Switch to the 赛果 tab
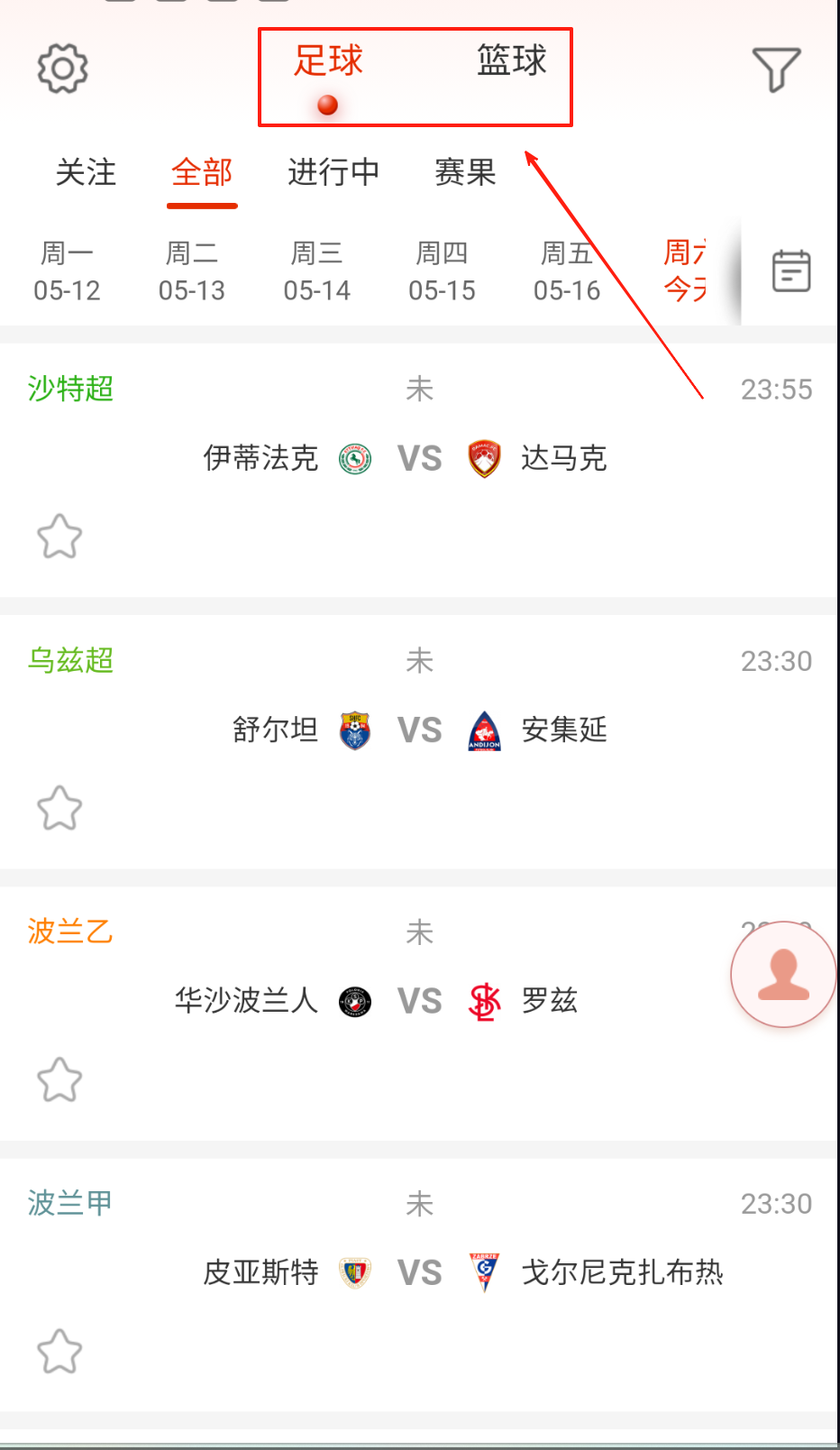The image size is (840, 1450). pos(465,172)
